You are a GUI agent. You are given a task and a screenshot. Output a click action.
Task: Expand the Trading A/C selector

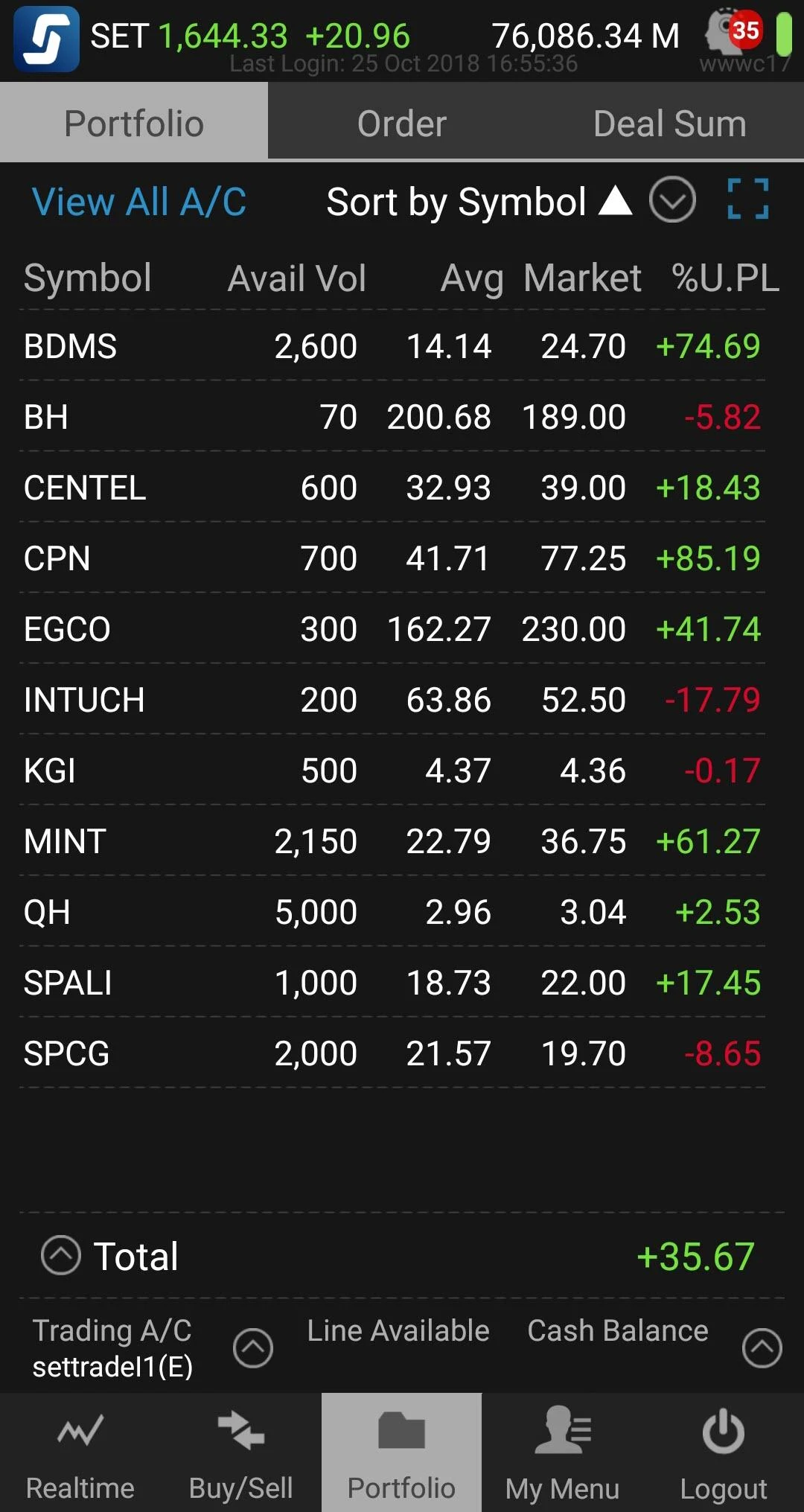[x=252, y=1347]
